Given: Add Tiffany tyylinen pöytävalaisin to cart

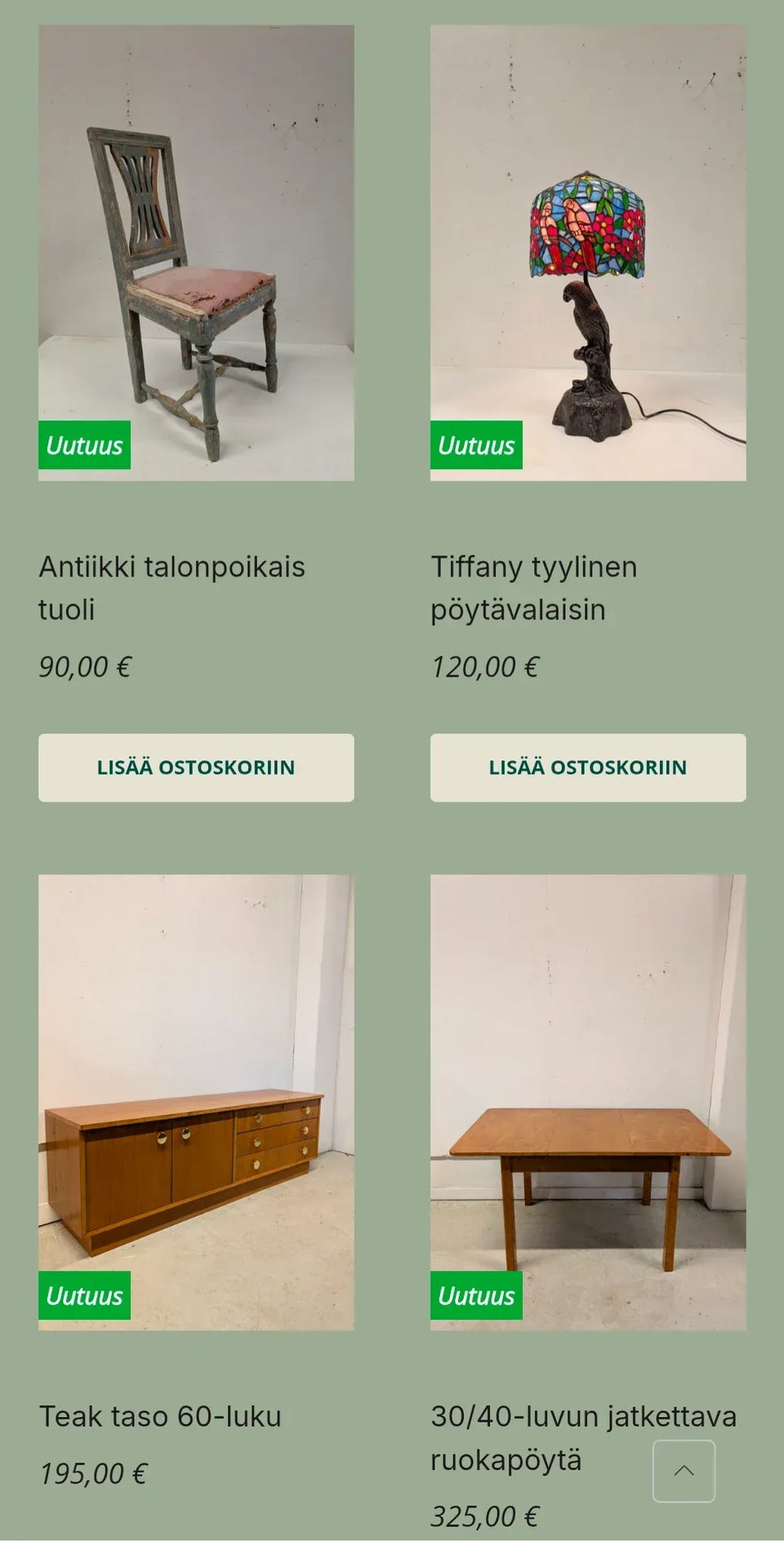Looking at the screenshot, I should (x=588, y=767).
